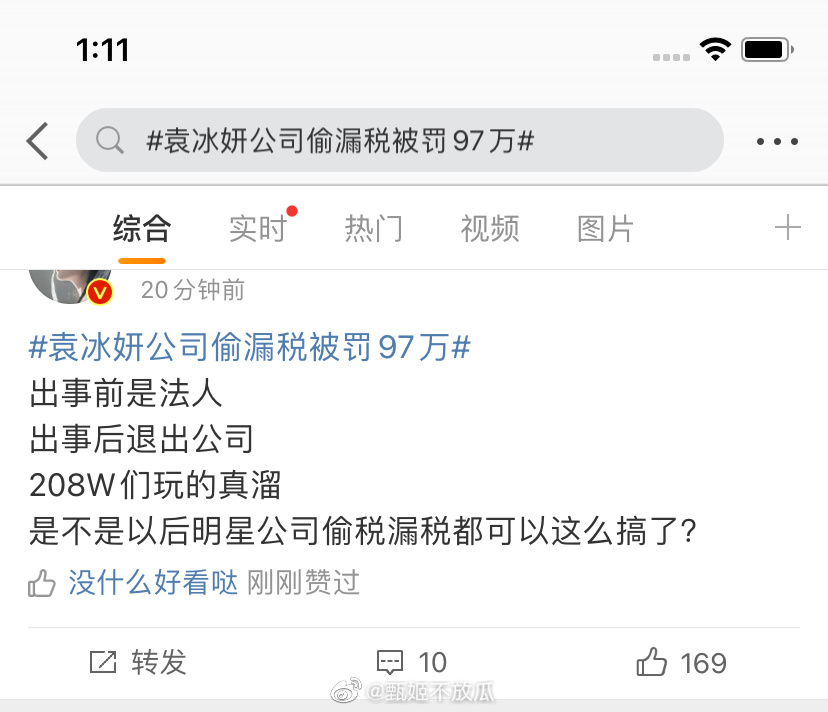Switch to the 图片 tab

coord(606,229)
